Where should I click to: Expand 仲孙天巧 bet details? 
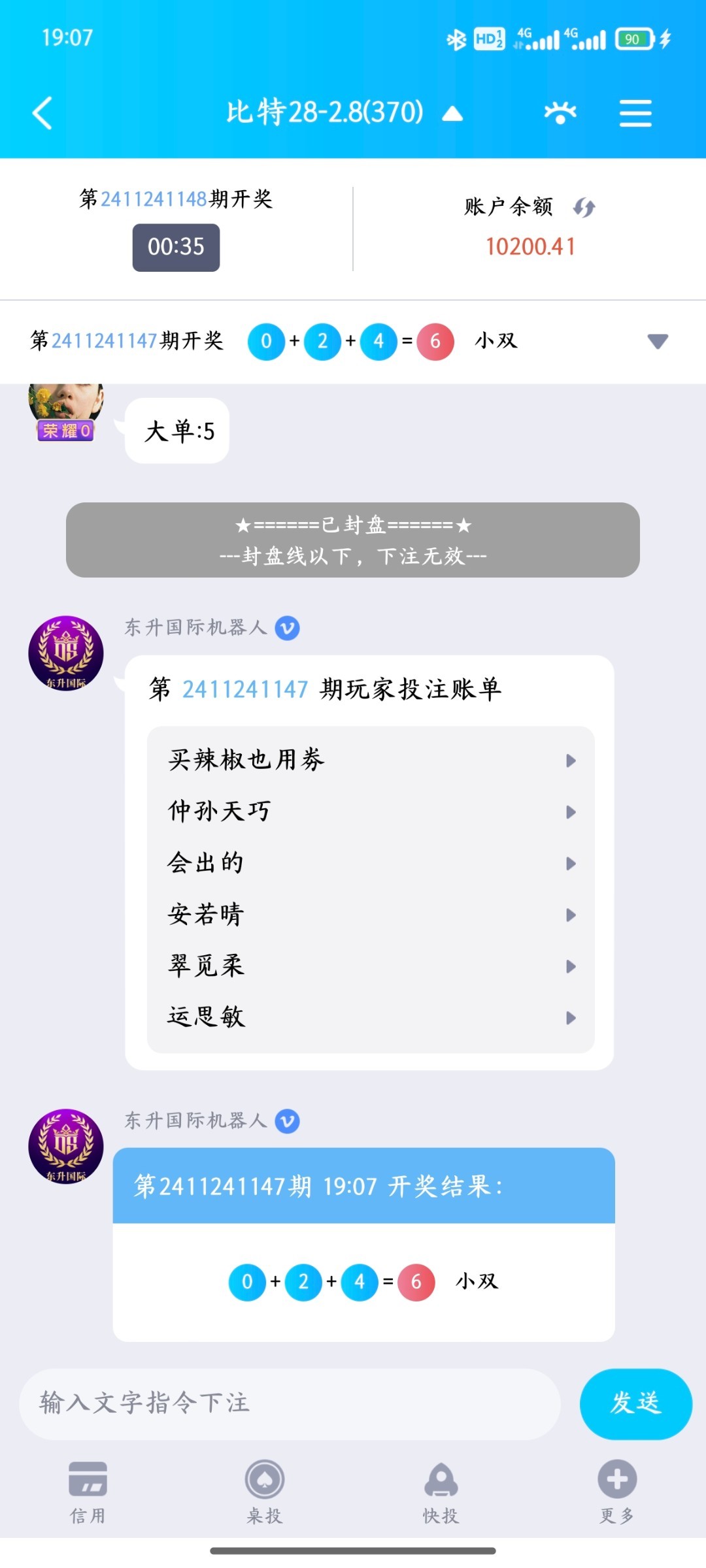tap(371, 811)
